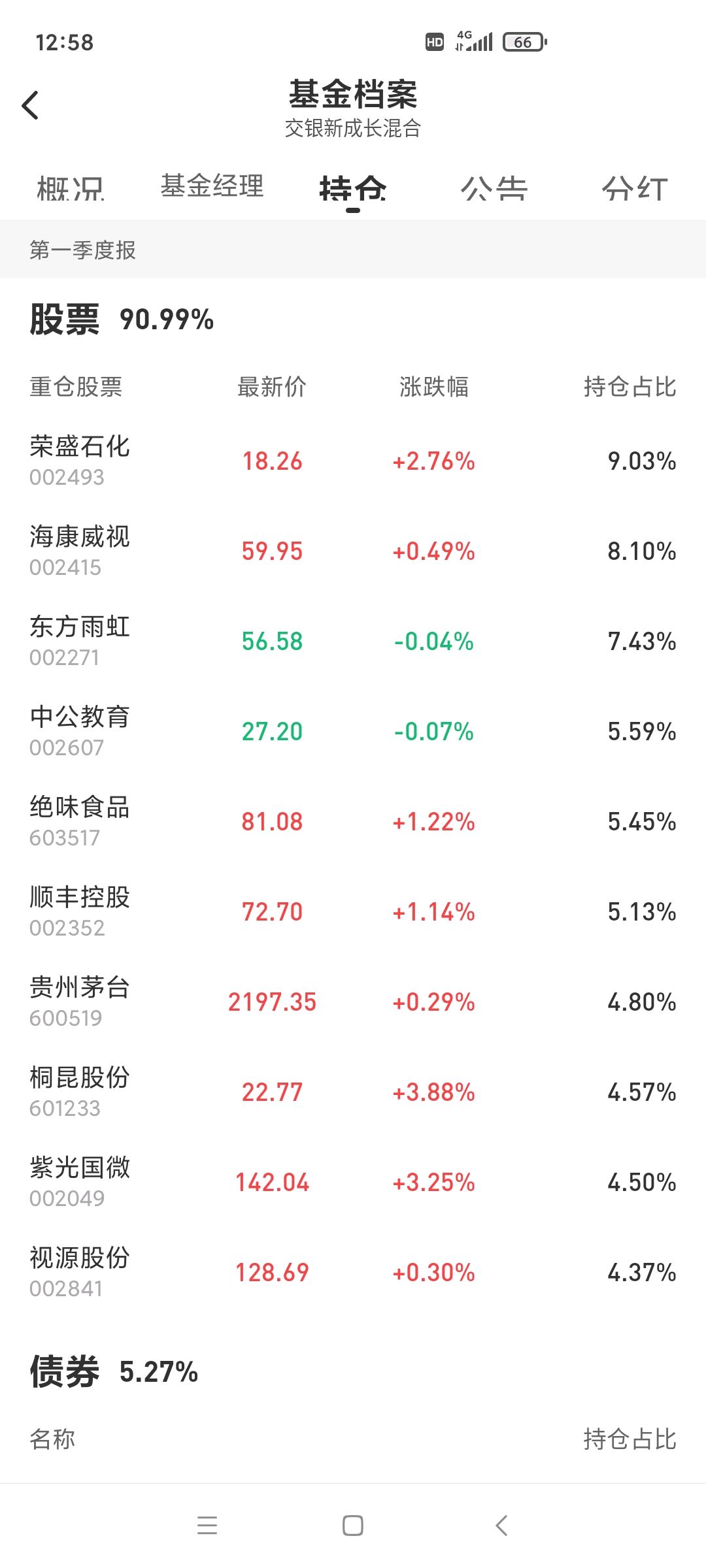Tap the back arrow to exit fund archive
The image size is (706, 1568).
[x=31, y=105]
